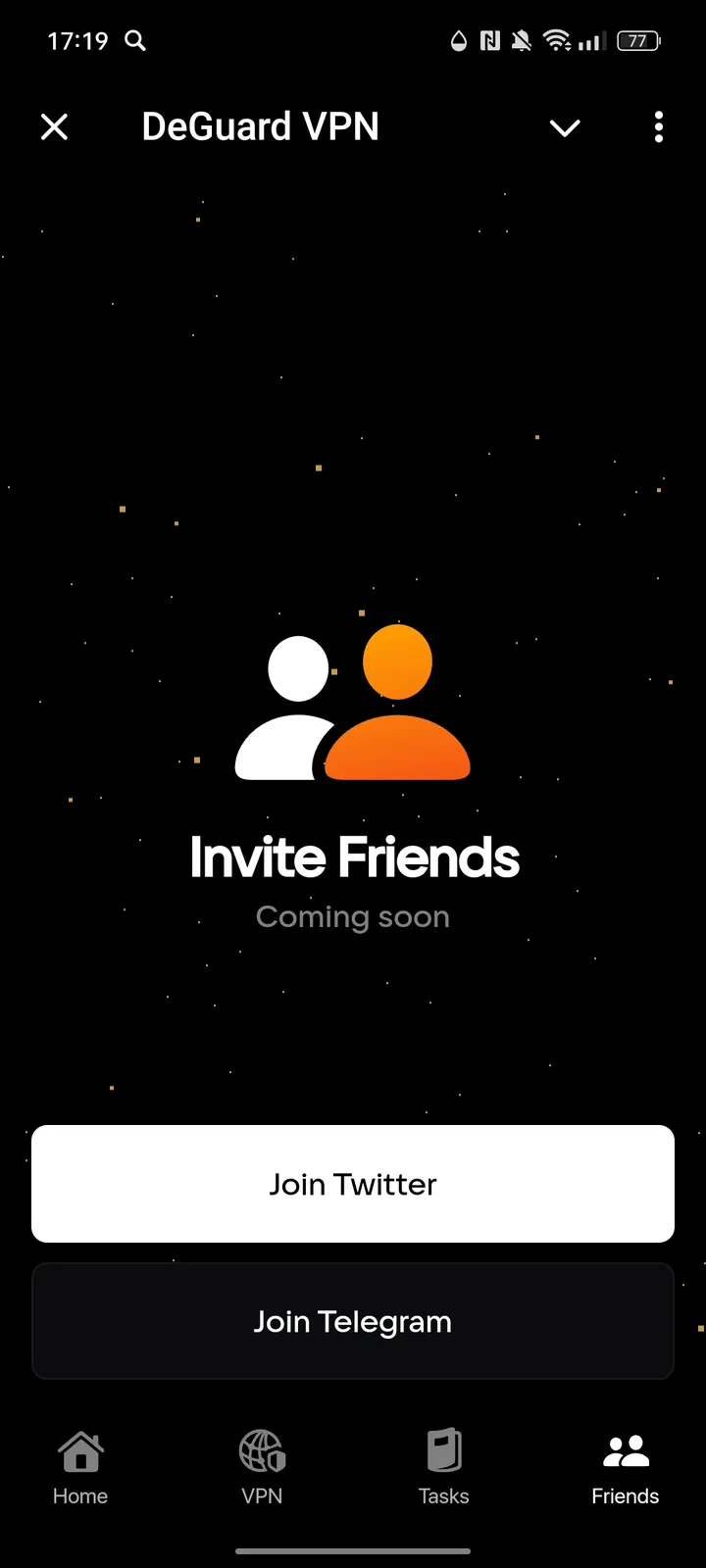
Task: Open the three-dot overflow menu
Action: (658, 127)
